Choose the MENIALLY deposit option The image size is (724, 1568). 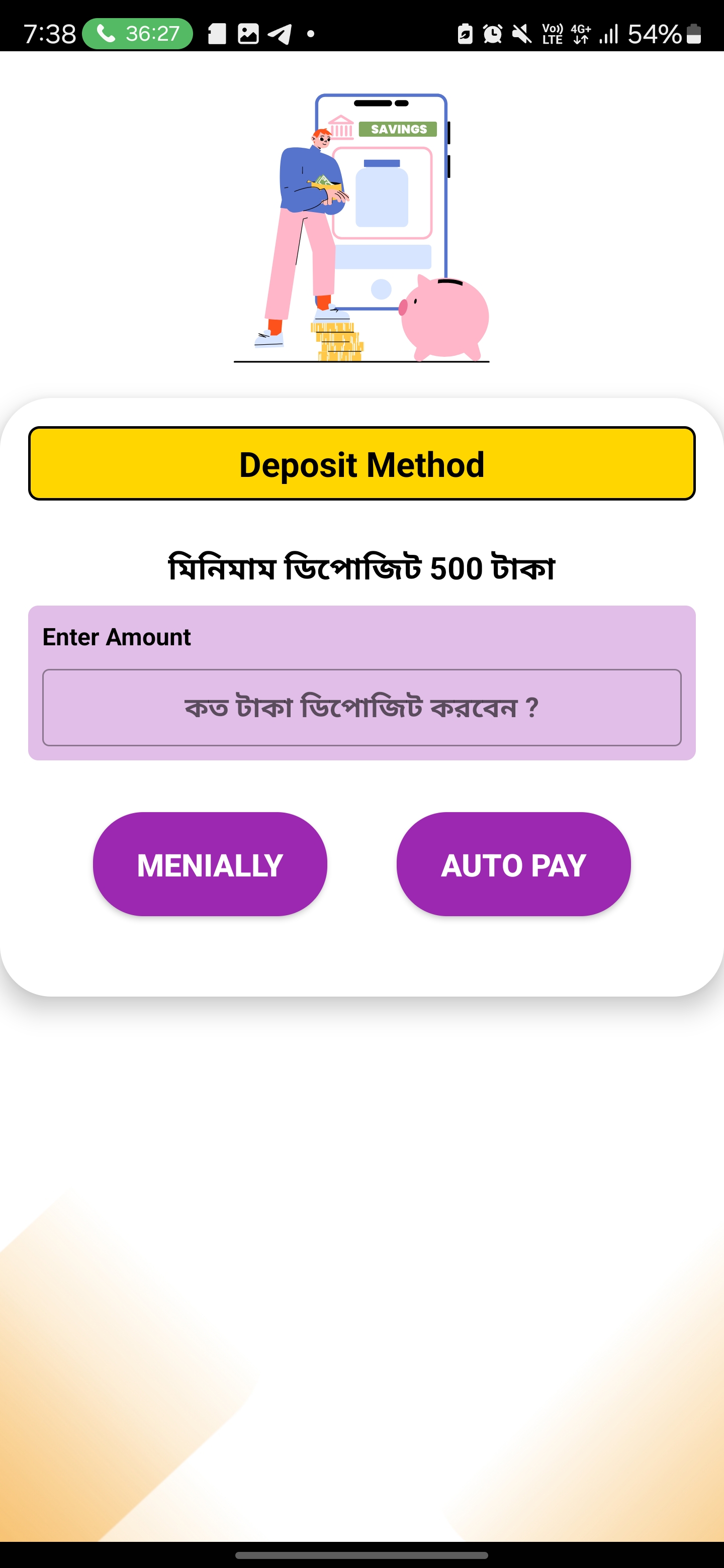(210, 864)
